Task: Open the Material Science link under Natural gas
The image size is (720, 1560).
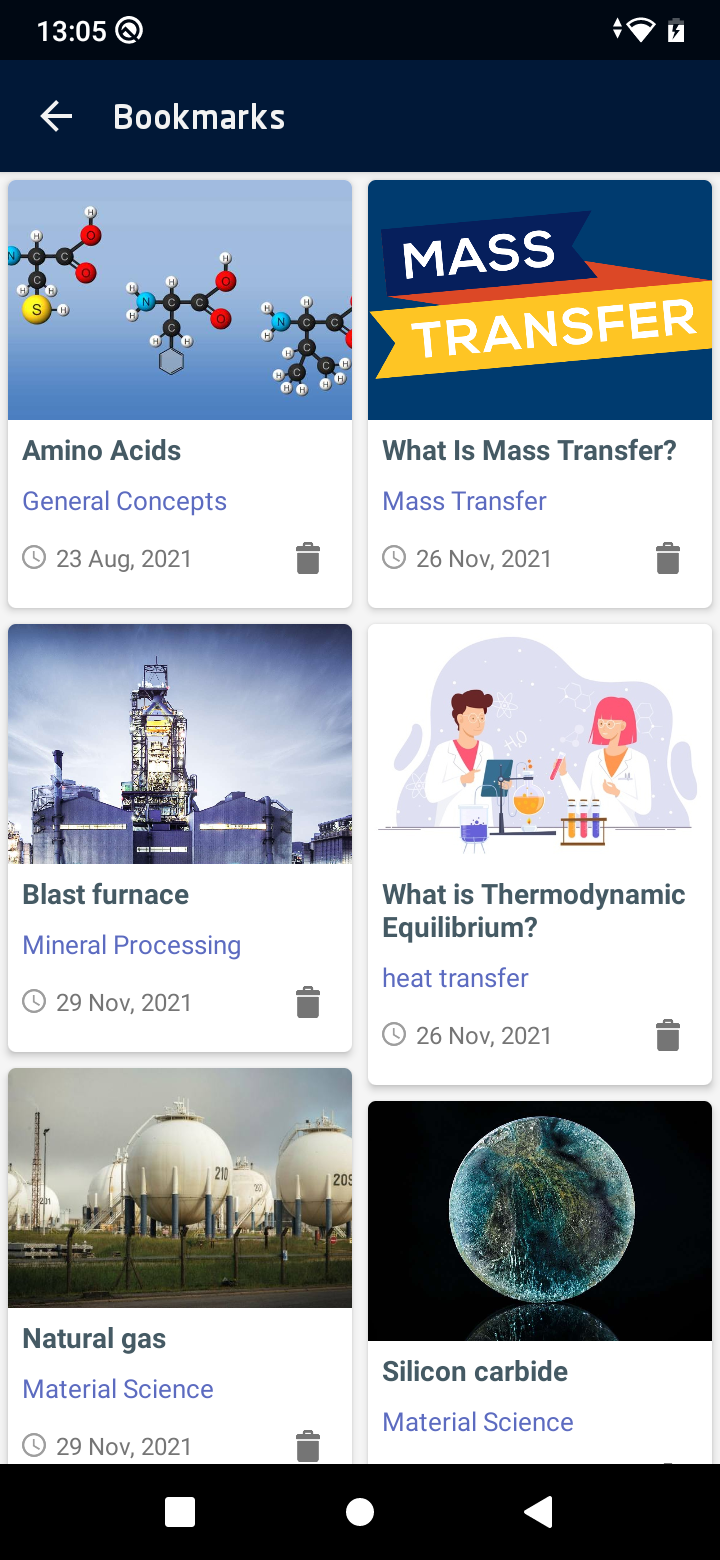Action: pyautogui.click(x=117, y=1389)
